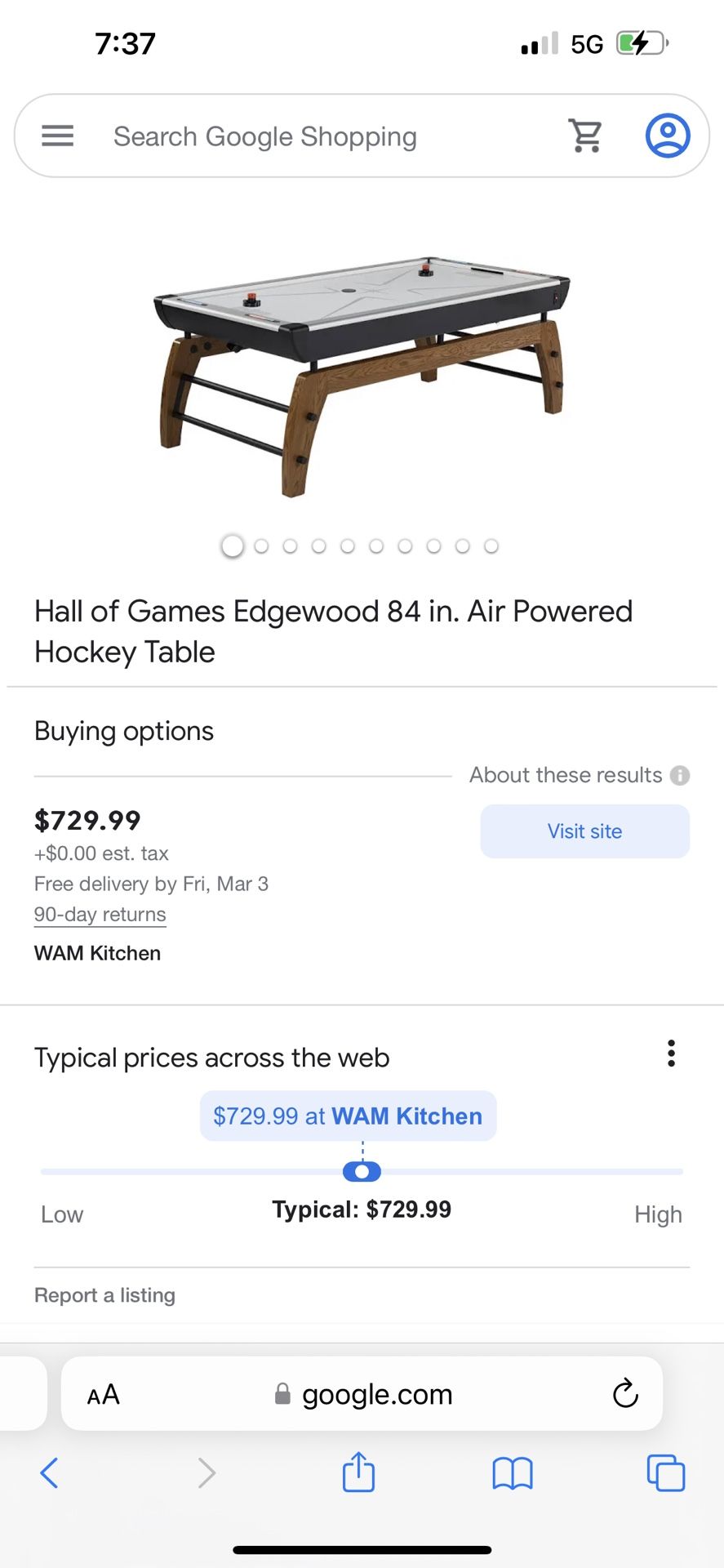Screen dimensions: 724x1568
Task: Click the padlock next to google.com
Action: pyautogui.click(x=281, y=1394)
